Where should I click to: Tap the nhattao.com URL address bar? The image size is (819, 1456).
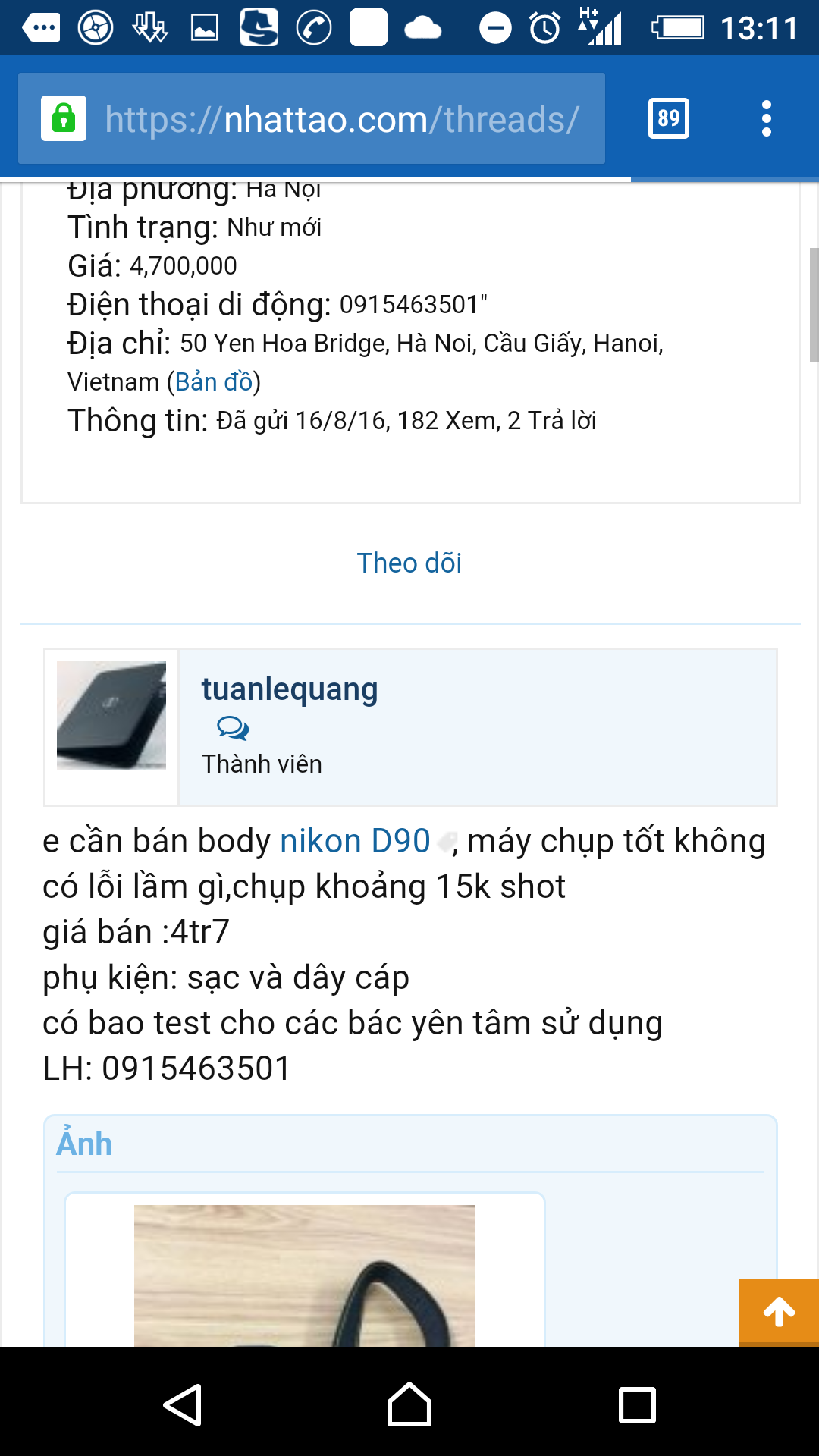341,119
